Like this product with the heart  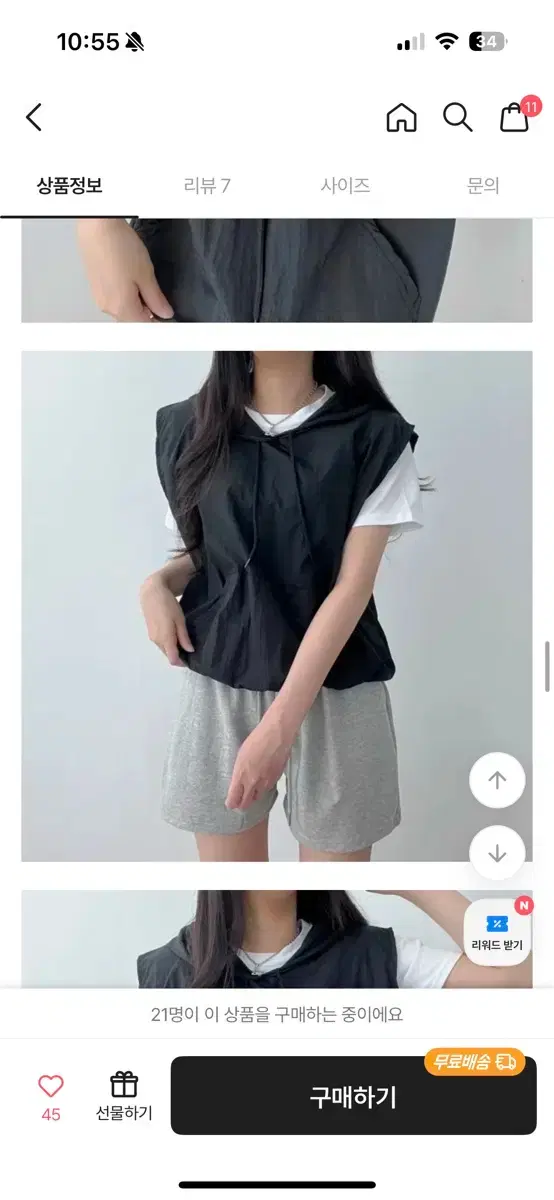tap(50, 1096)
